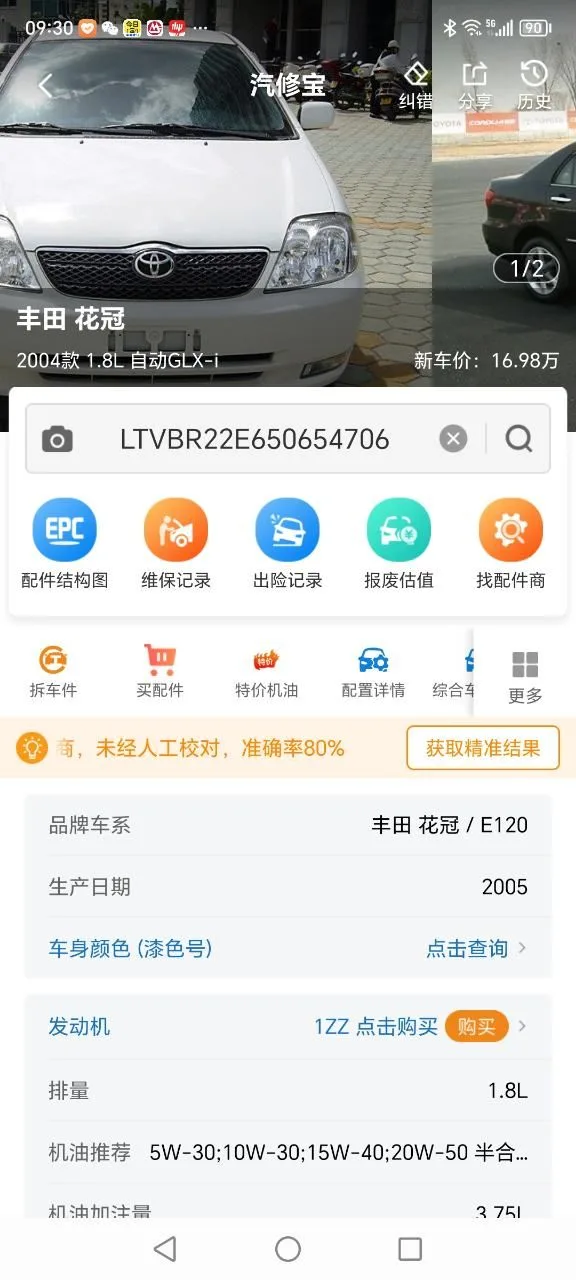576x1280 pixels.
Task: Open 买配件 to buy parts
Action: click(x=160, y=672)
